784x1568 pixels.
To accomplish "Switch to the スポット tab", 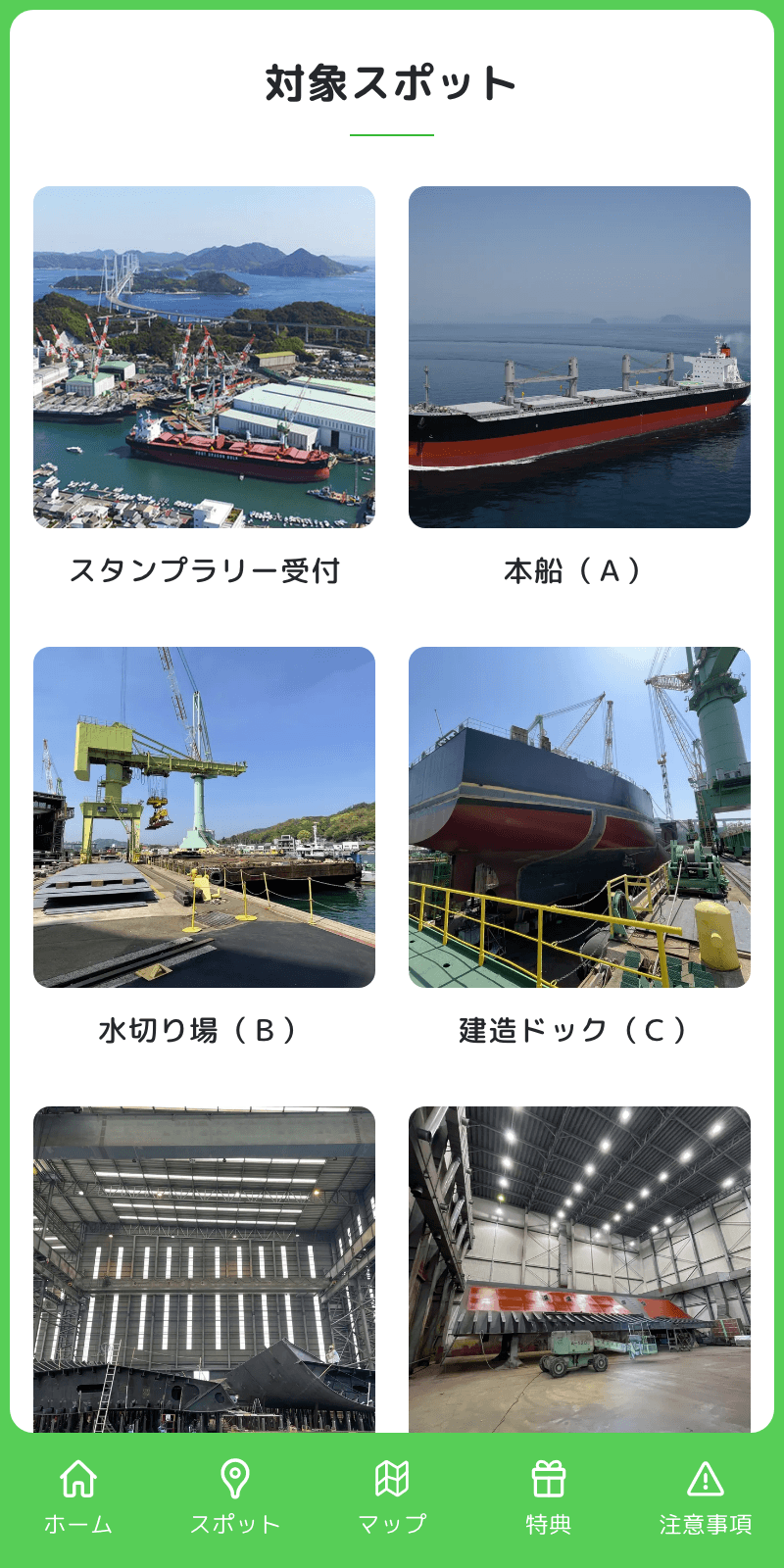I will point(235,1497).
